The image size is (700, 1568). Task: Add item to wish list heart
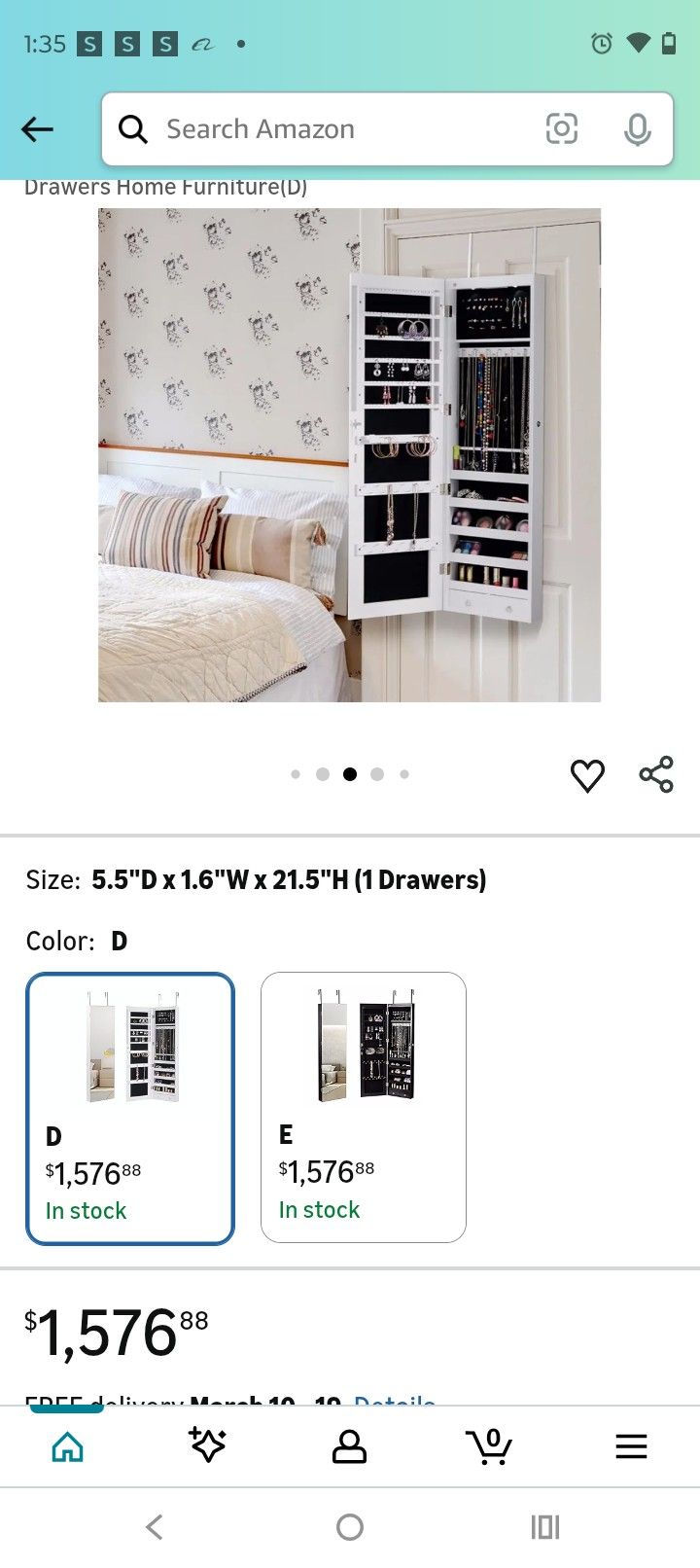587,775
